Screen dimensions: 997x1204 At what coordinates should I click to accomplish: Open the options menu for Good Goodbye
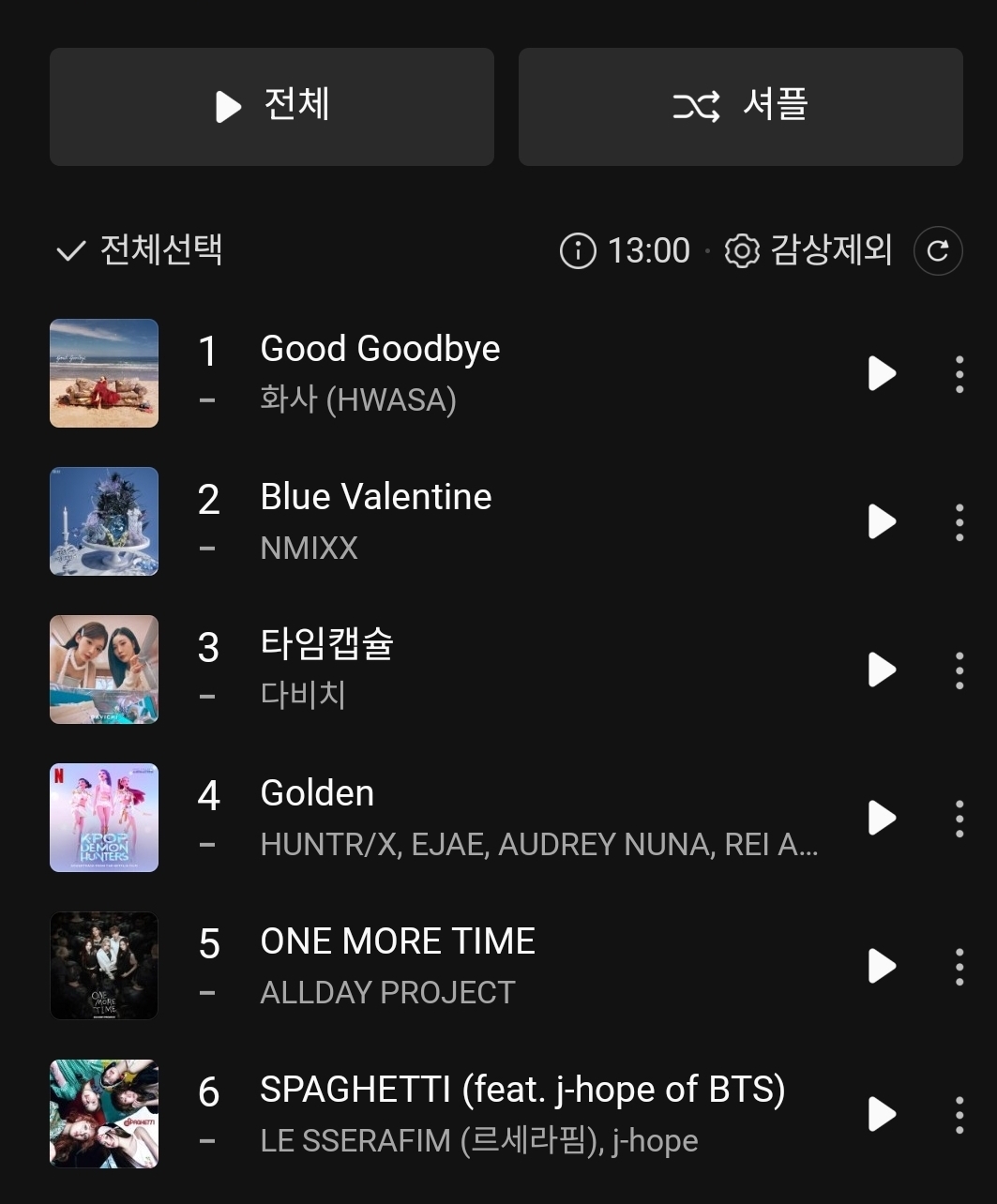tap(959, 373)
